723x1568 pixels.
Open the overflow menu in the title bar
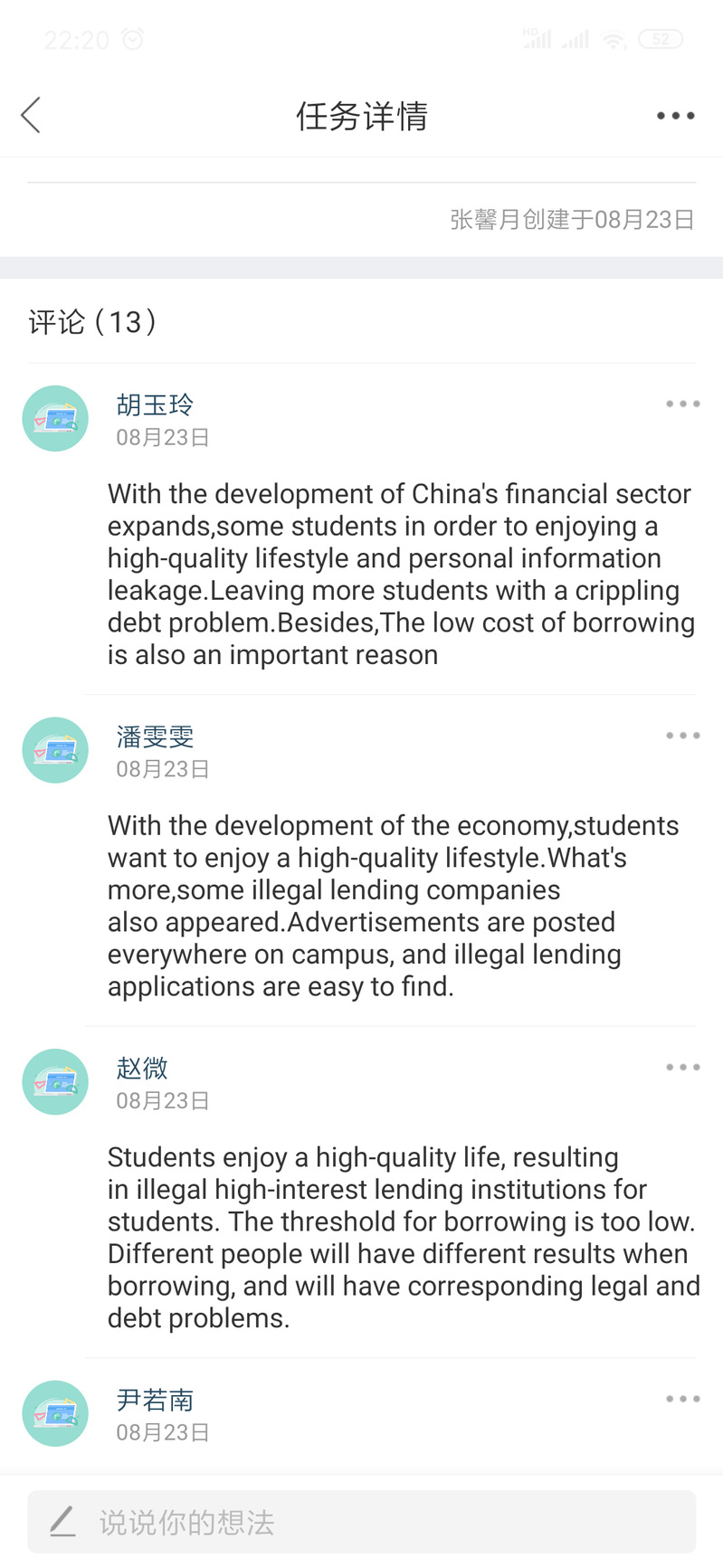click(675, 116)
